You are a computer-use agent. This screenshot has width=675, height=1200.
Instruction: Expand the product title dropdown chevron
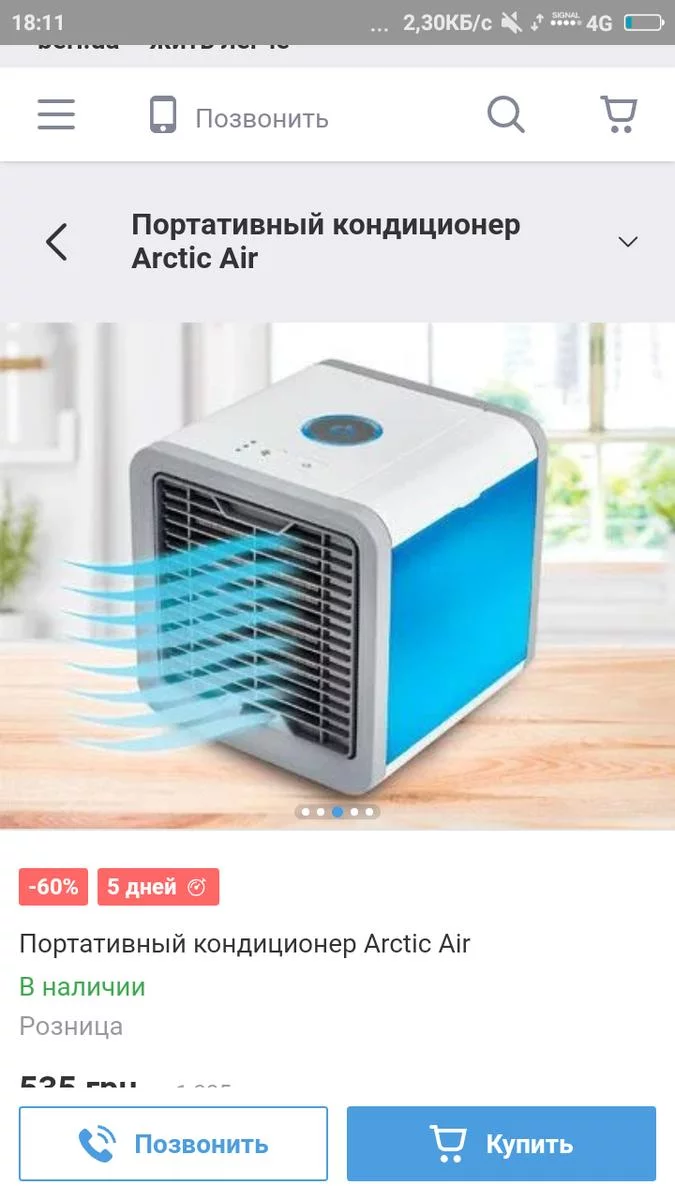click(x=628, y=242)
